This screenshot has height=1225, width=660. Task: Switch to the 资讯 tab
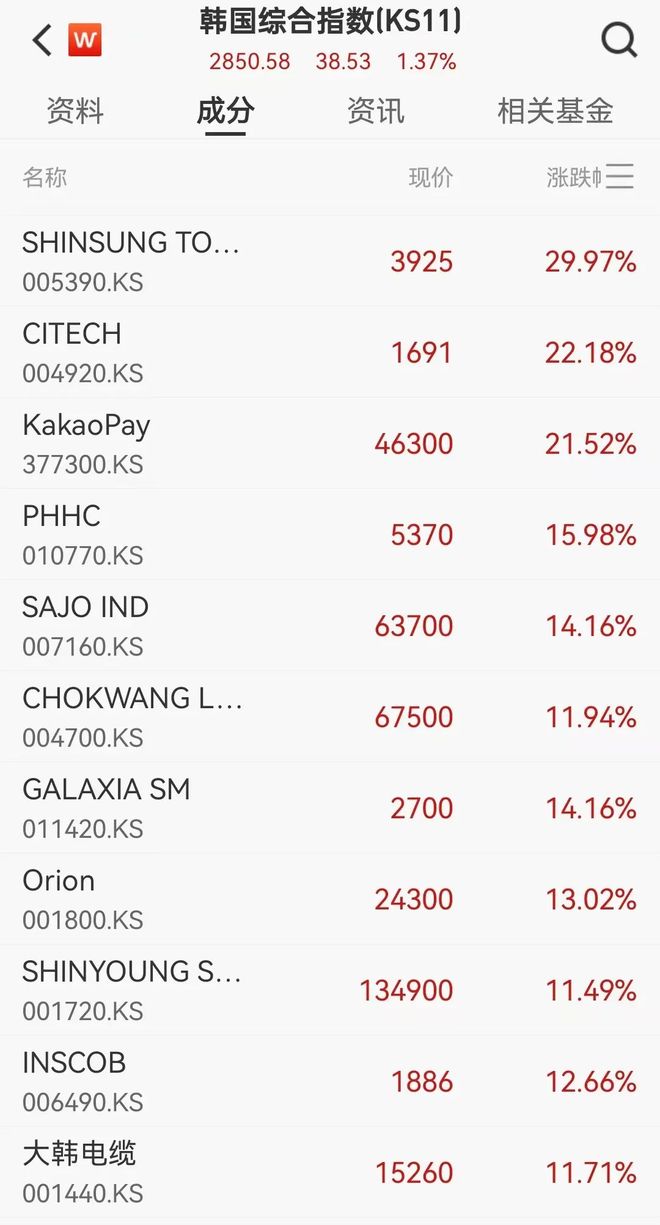[x=375, y=110]
